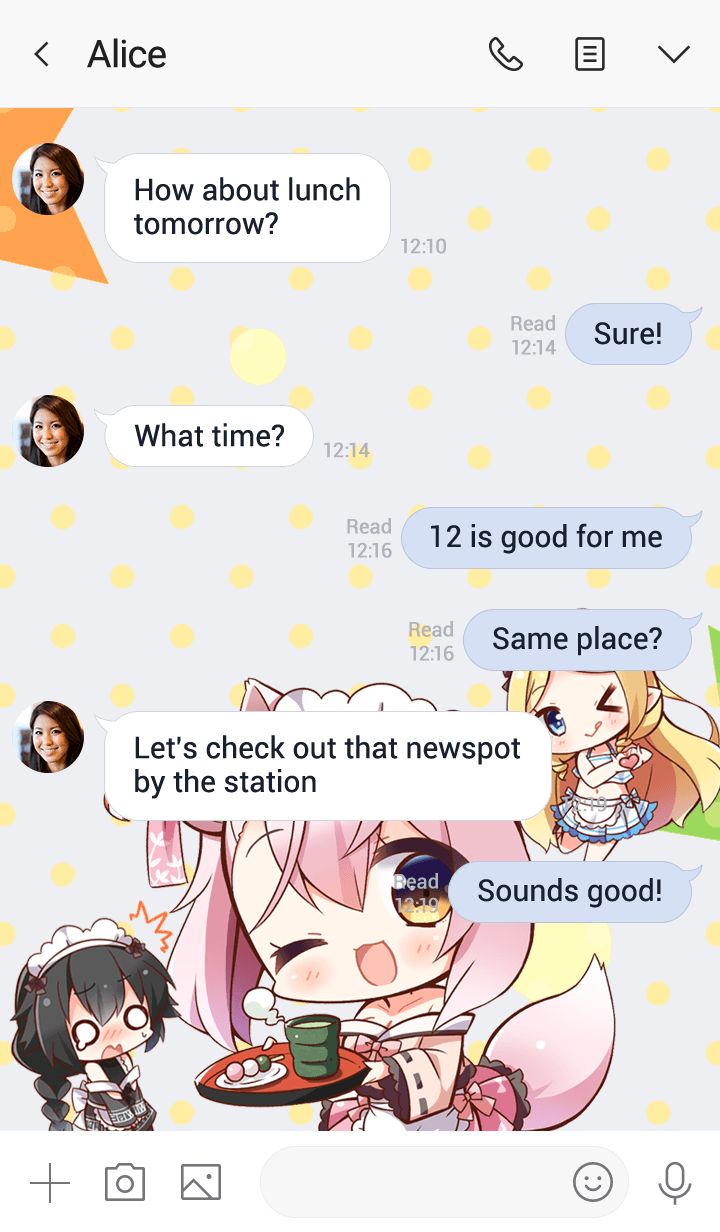Viewport: 720px width, 1232px height.
Task: Open Alice's avatar beside "How about lunch tomorrow?"
Action: [48, 179]
